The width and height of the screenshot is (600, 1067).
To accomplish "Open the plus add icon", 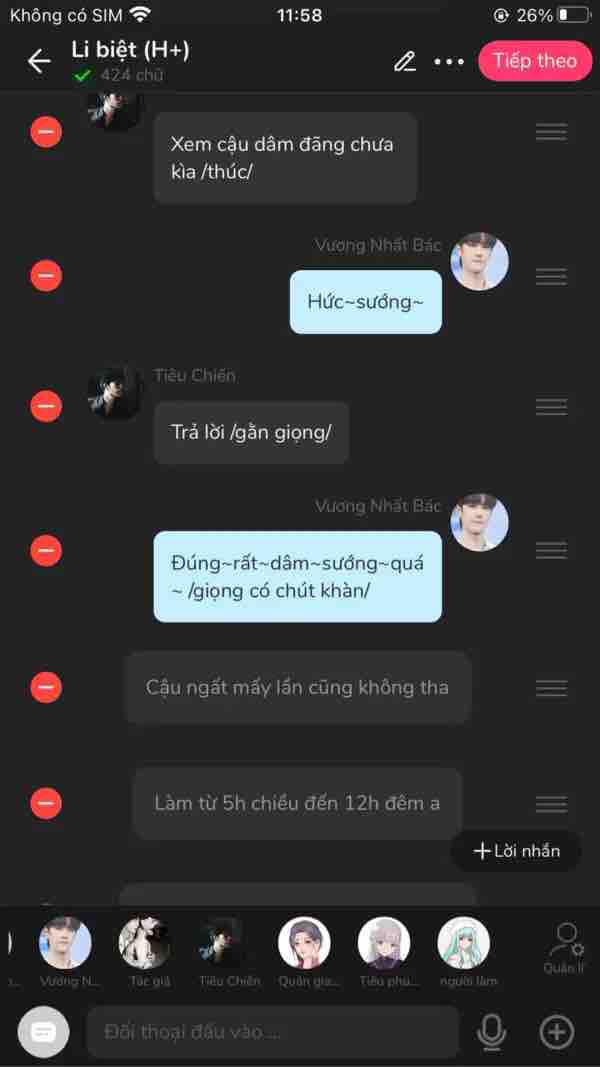I will coord(557,1032).
